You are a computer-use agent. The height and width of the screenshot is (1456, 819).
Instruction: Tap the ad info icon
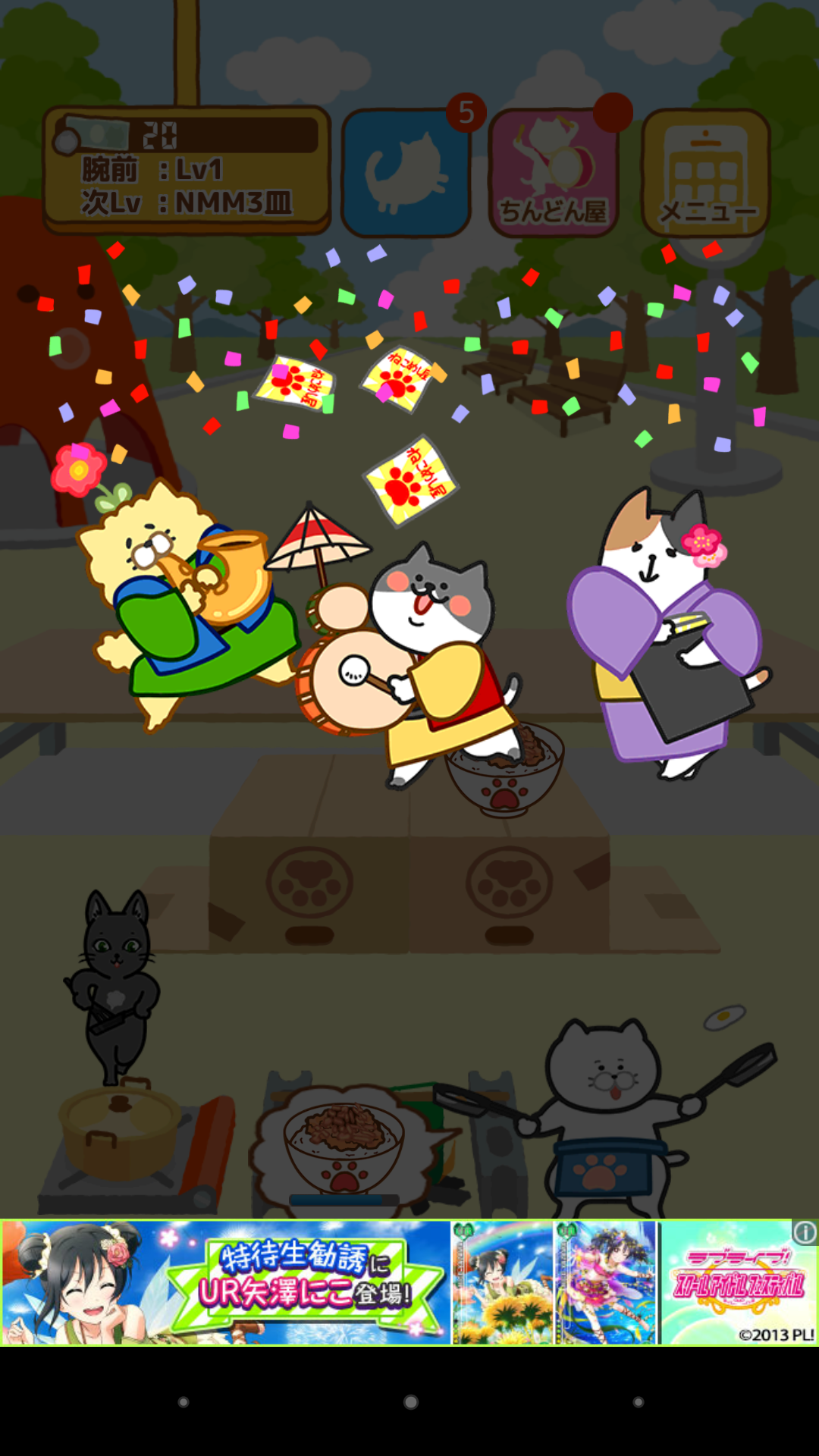(805, 1232)
